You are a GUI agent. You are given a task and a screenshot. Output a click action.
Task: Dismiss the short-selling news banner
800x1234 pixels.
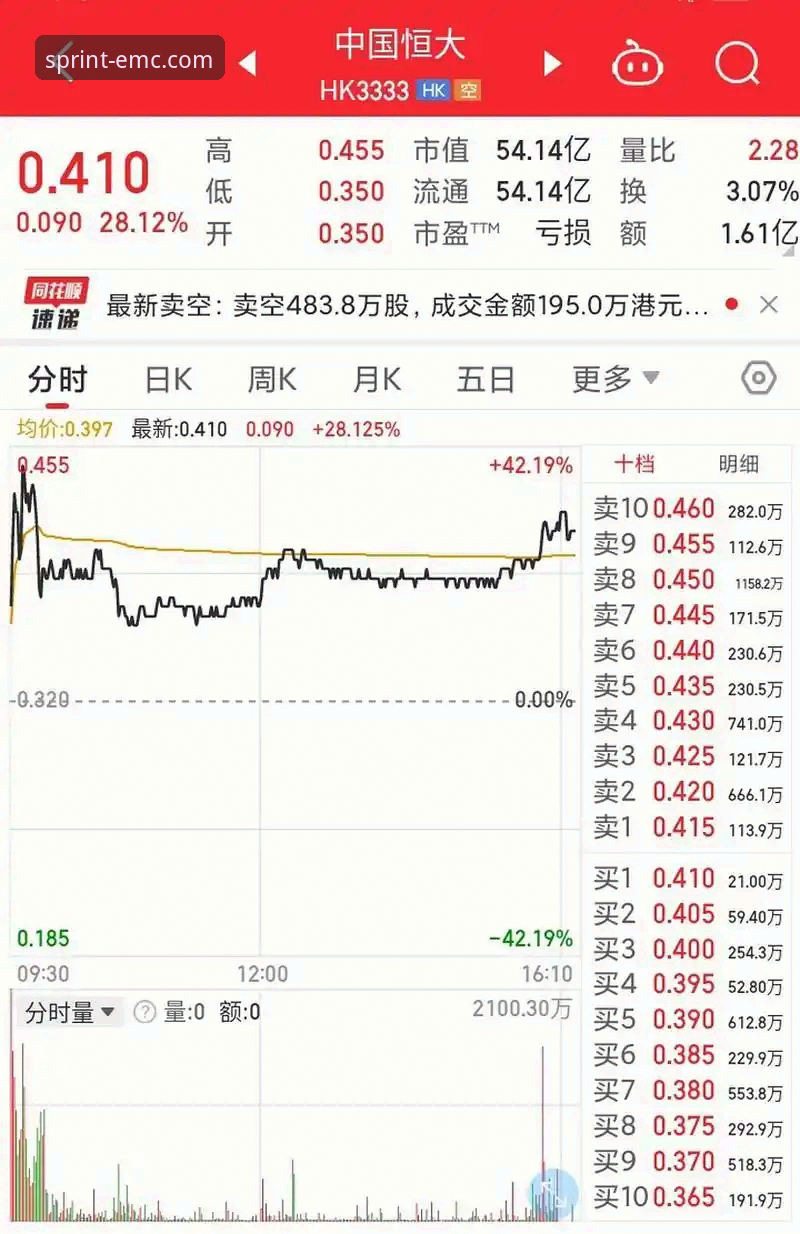click(769, 304)
